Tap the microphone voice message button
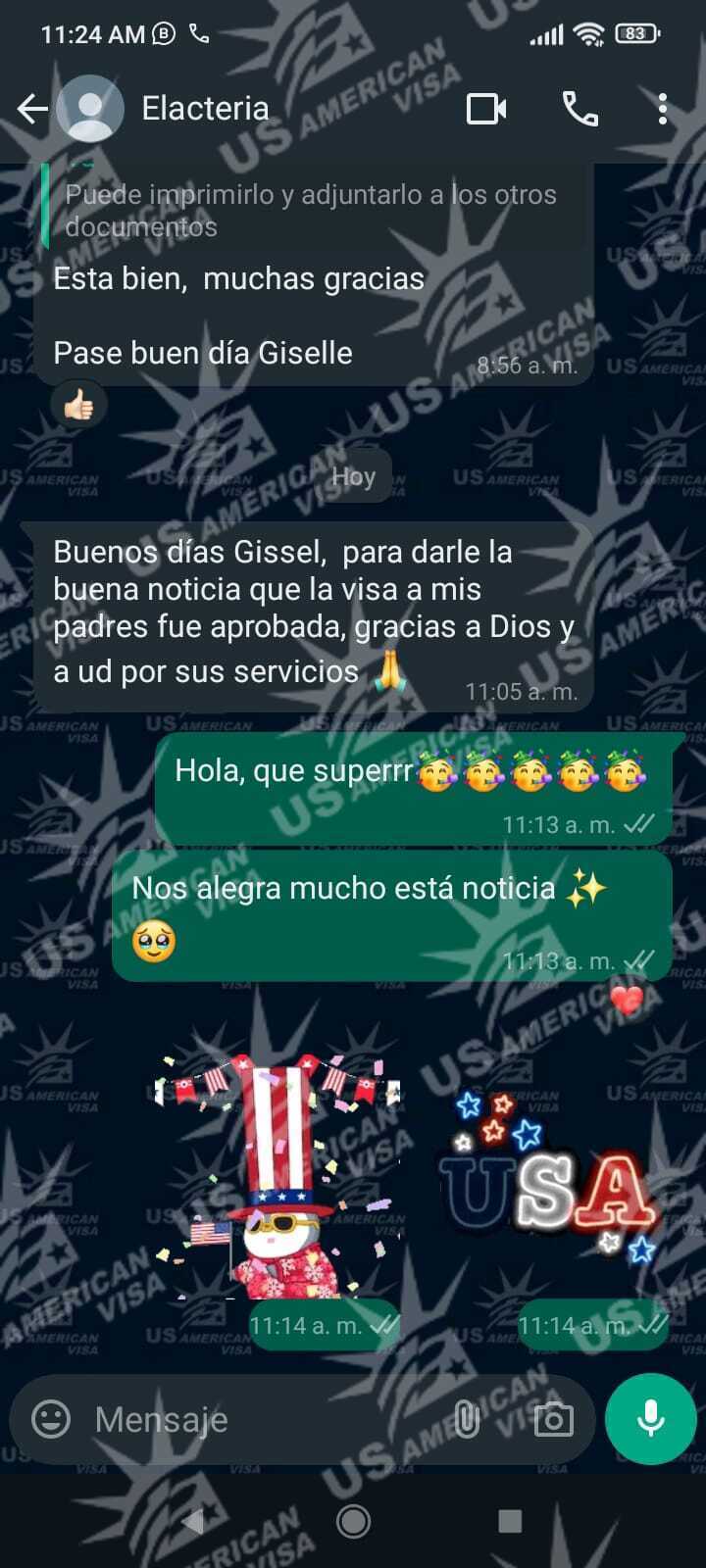The height and width of the screenshot is (1568, 706). [x=650, y=1419]
